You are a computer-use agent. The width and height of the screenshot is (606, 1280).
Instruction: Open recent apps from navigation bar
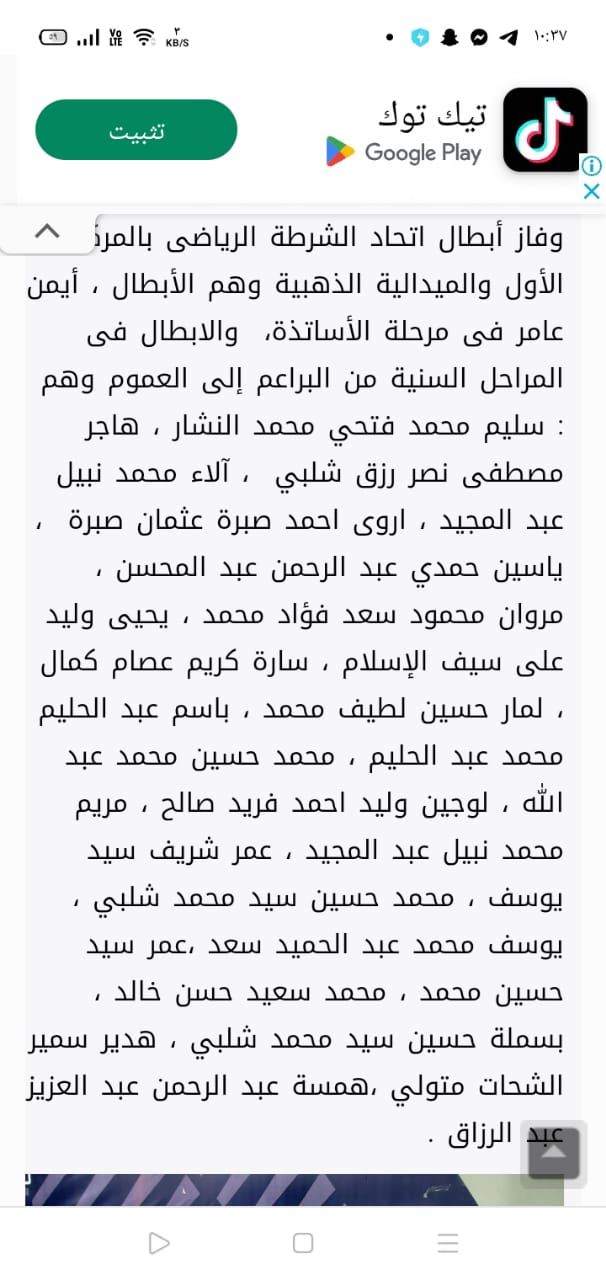tap(447, 1243)
